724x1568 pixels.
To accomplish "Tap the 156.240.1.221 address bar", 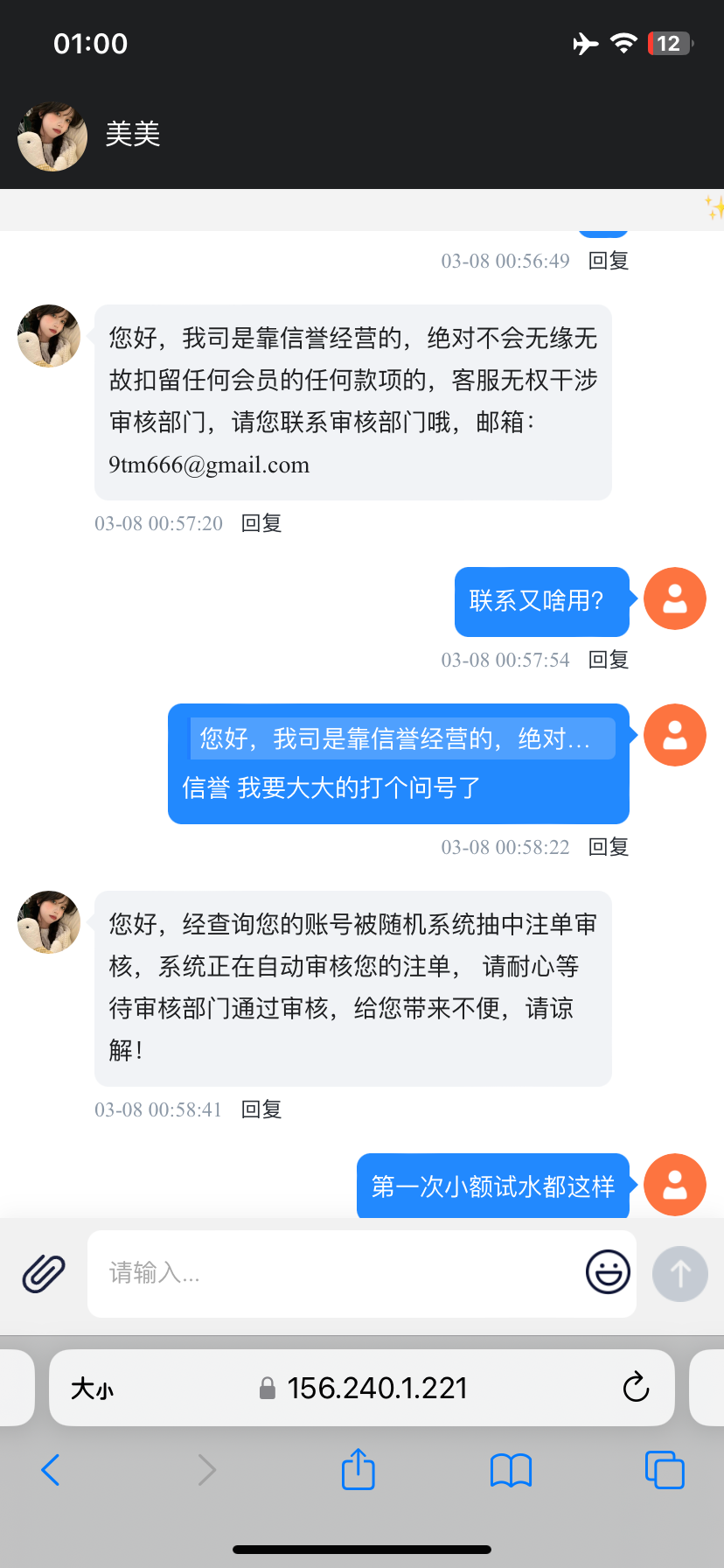I will click(x=376, y=1388).
